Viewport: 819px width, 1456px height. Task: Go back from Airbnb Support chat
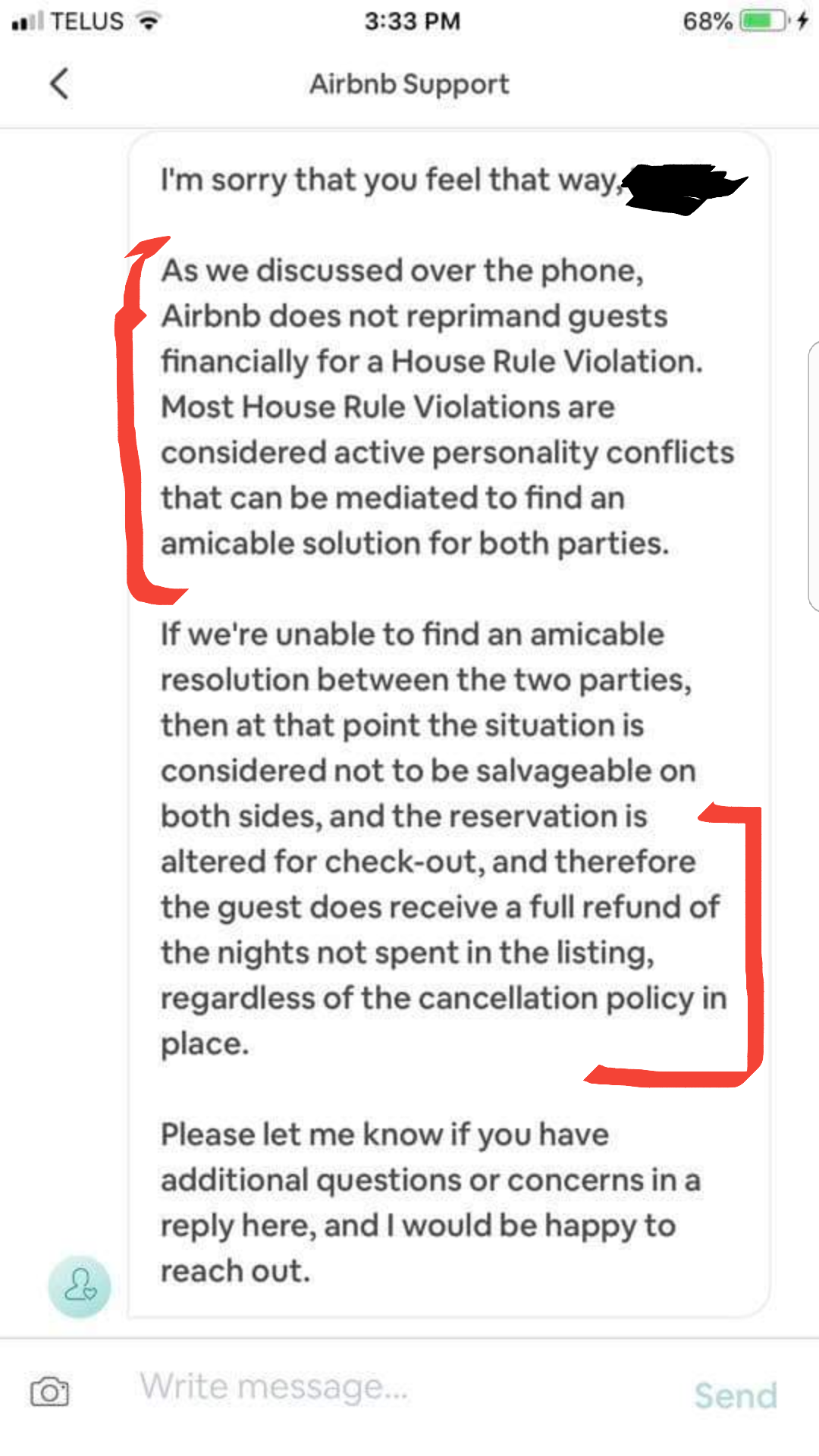pos(59,83)
